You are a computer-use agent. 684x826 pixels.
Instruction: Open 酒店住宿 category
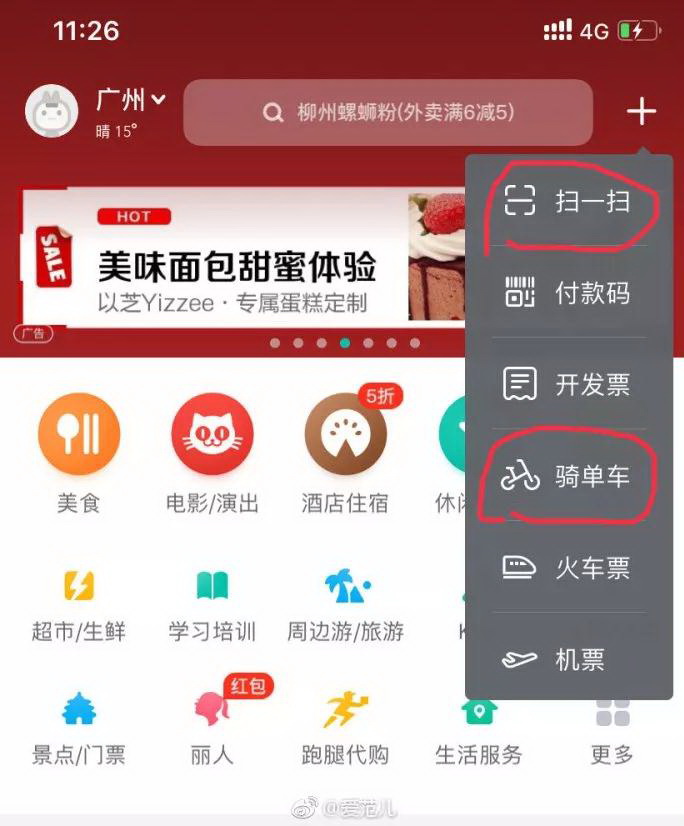click(345, 451)
